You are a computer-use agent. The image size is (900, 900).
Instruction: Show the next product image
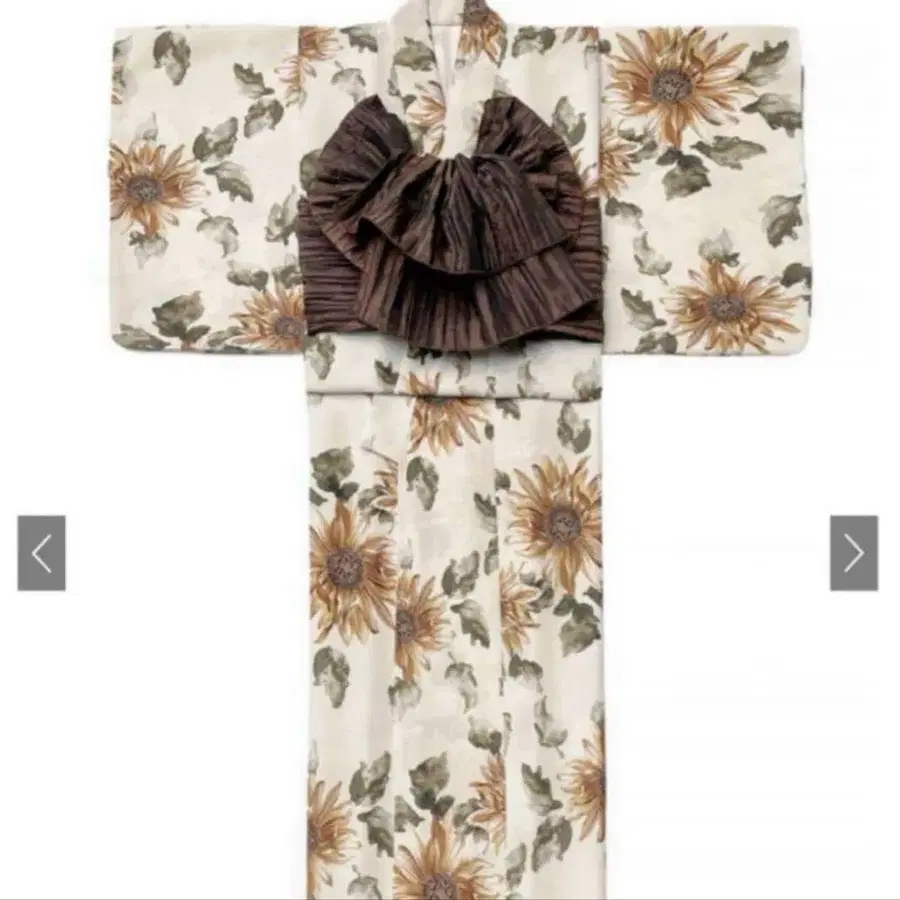tap(854, 553)
